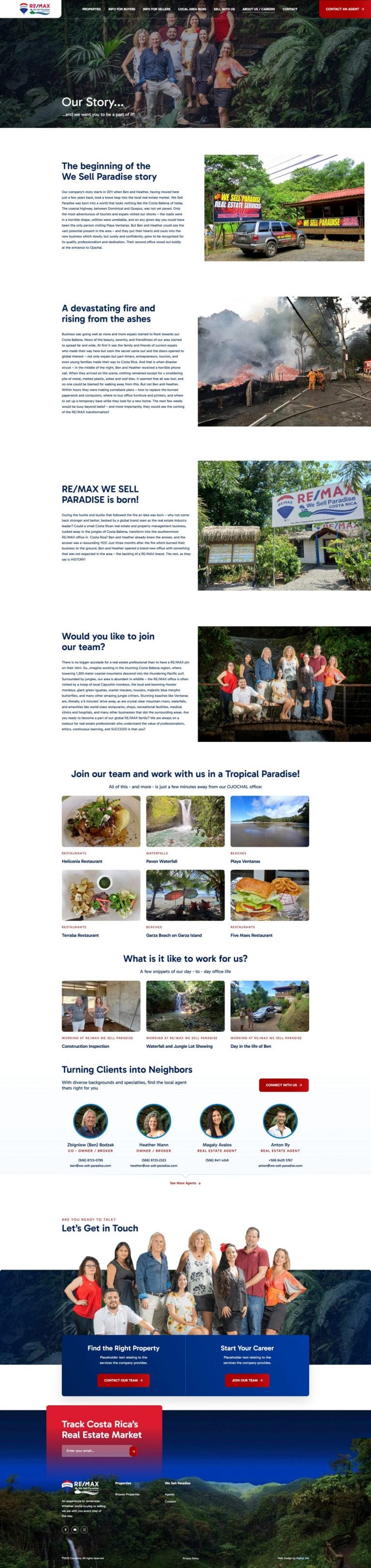Image resolution: width=371 pixels, height=1568 pixels.
Task: Open Browse Properties in the footer
Action: (128, 1495)
